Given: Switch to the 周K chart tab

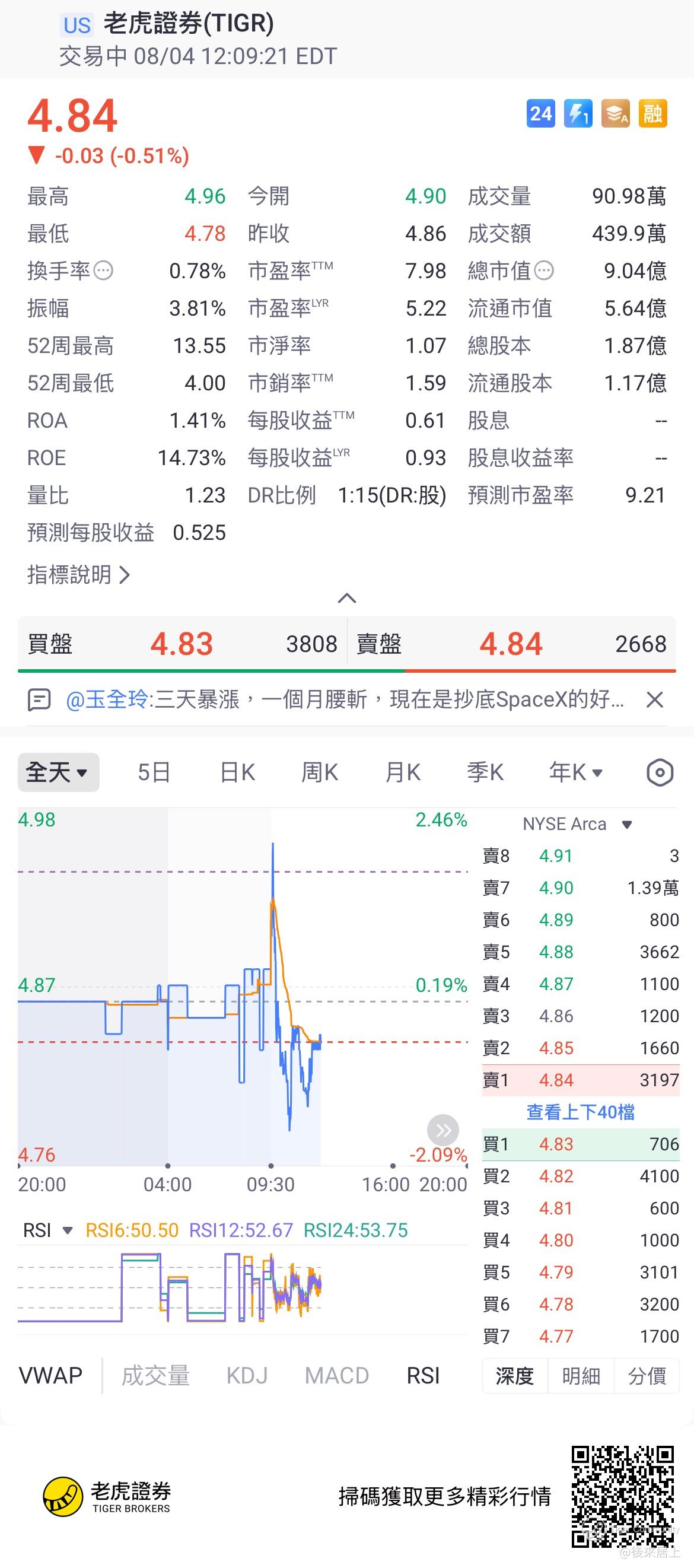Looking at the screenshot, I should pos(320,772).
